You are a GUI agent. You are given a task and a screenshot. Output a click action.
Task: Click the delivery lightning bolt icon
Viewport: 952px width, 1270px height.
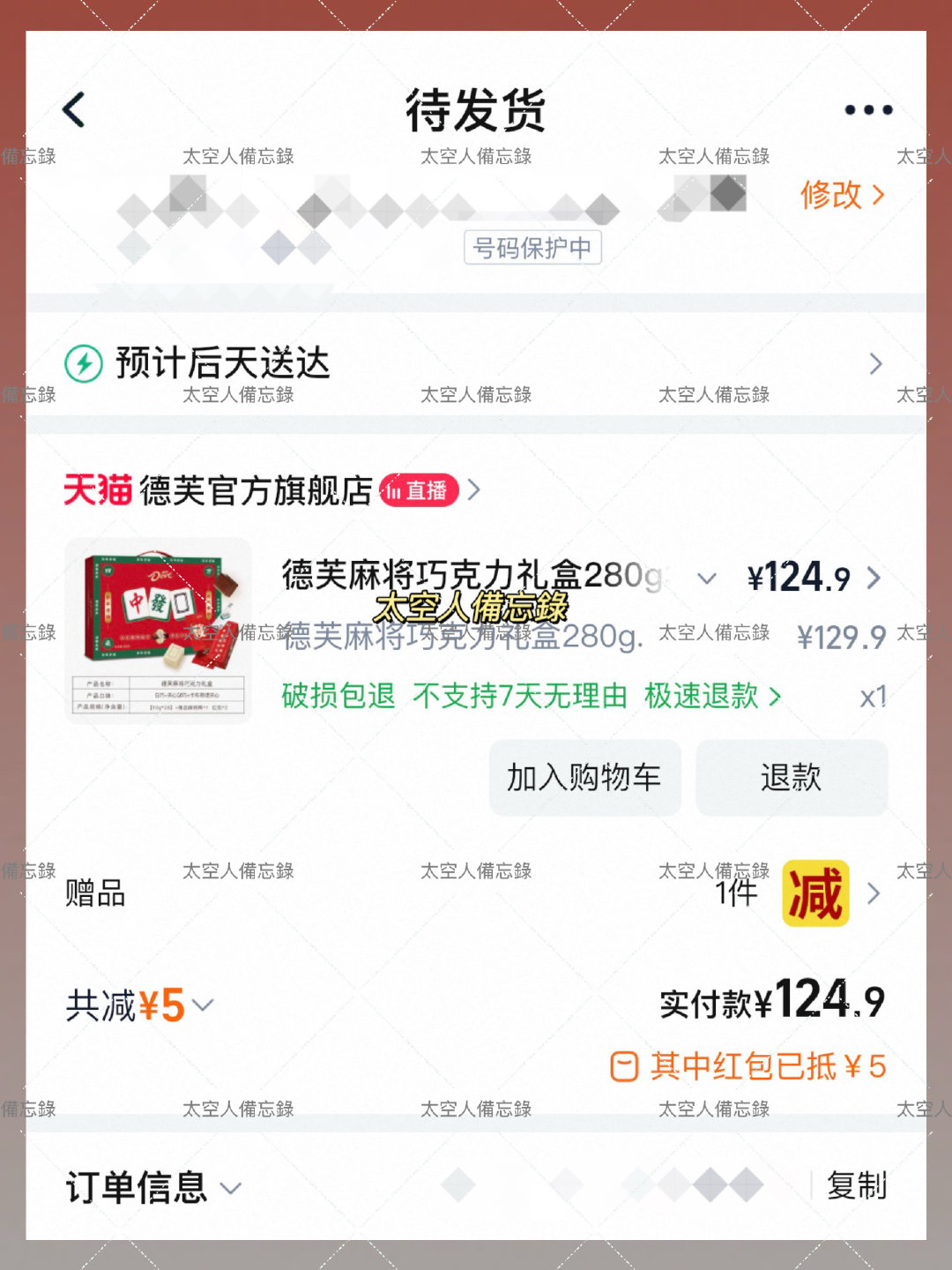[x=86, y=363]
